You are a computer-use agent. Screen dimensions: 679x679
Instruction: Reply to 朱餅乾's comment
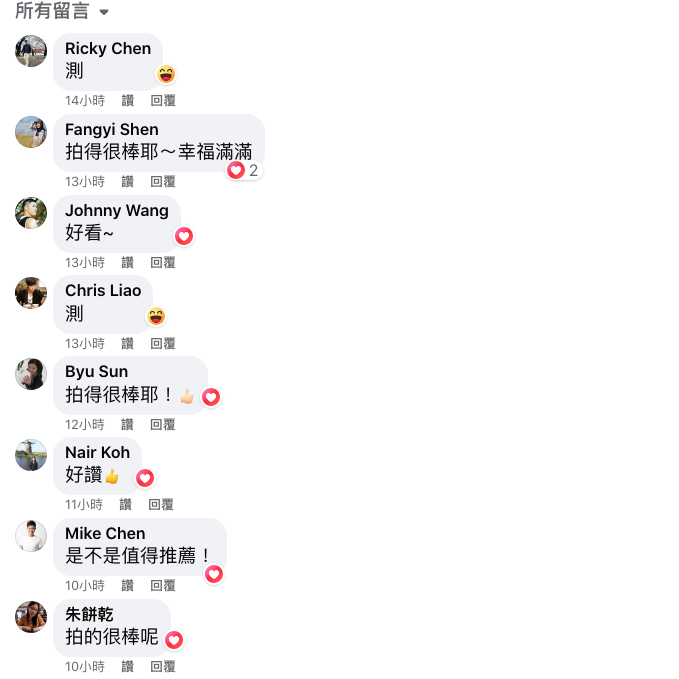(x=163, y=667)
